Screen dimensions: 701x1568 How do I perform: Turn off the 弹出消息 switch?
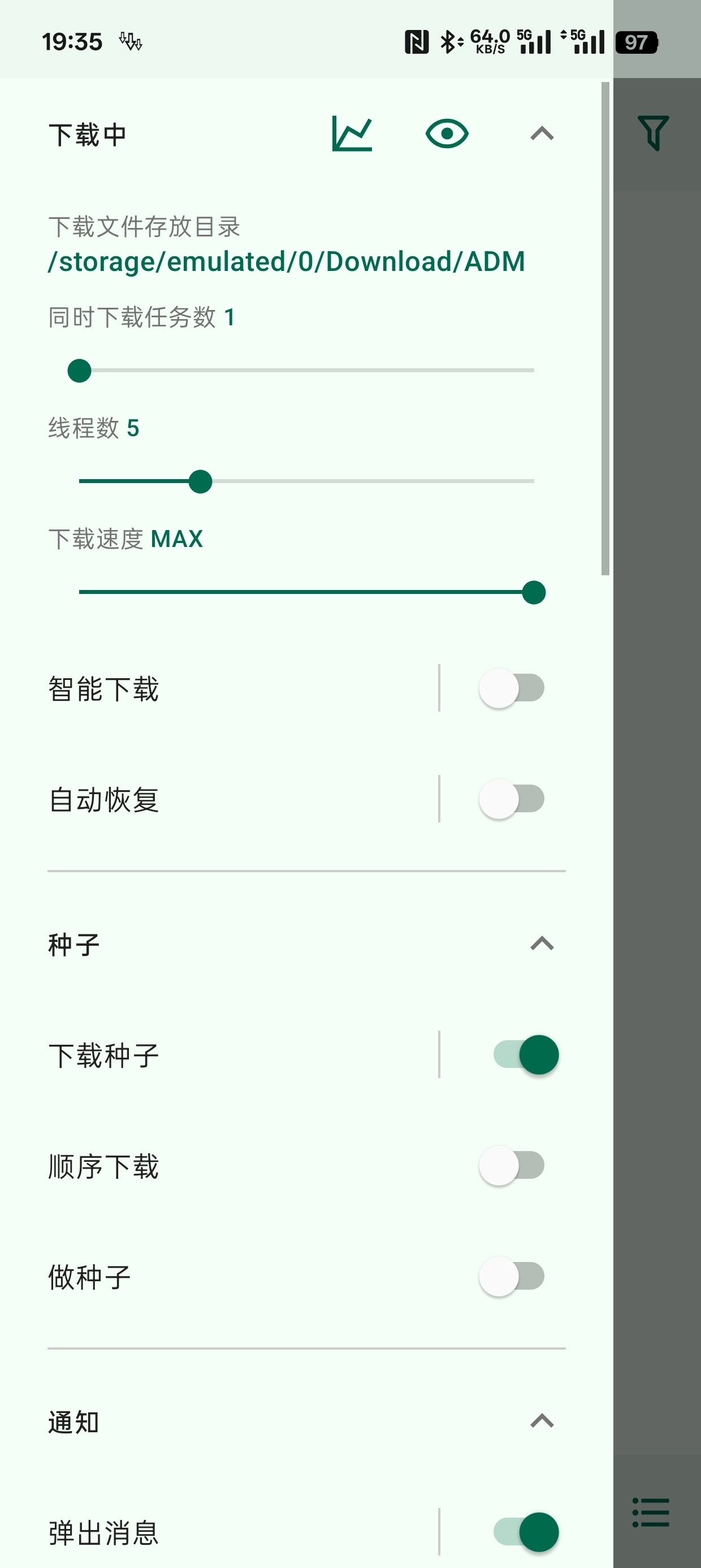pyautogui.click(x=526, y=1532)
